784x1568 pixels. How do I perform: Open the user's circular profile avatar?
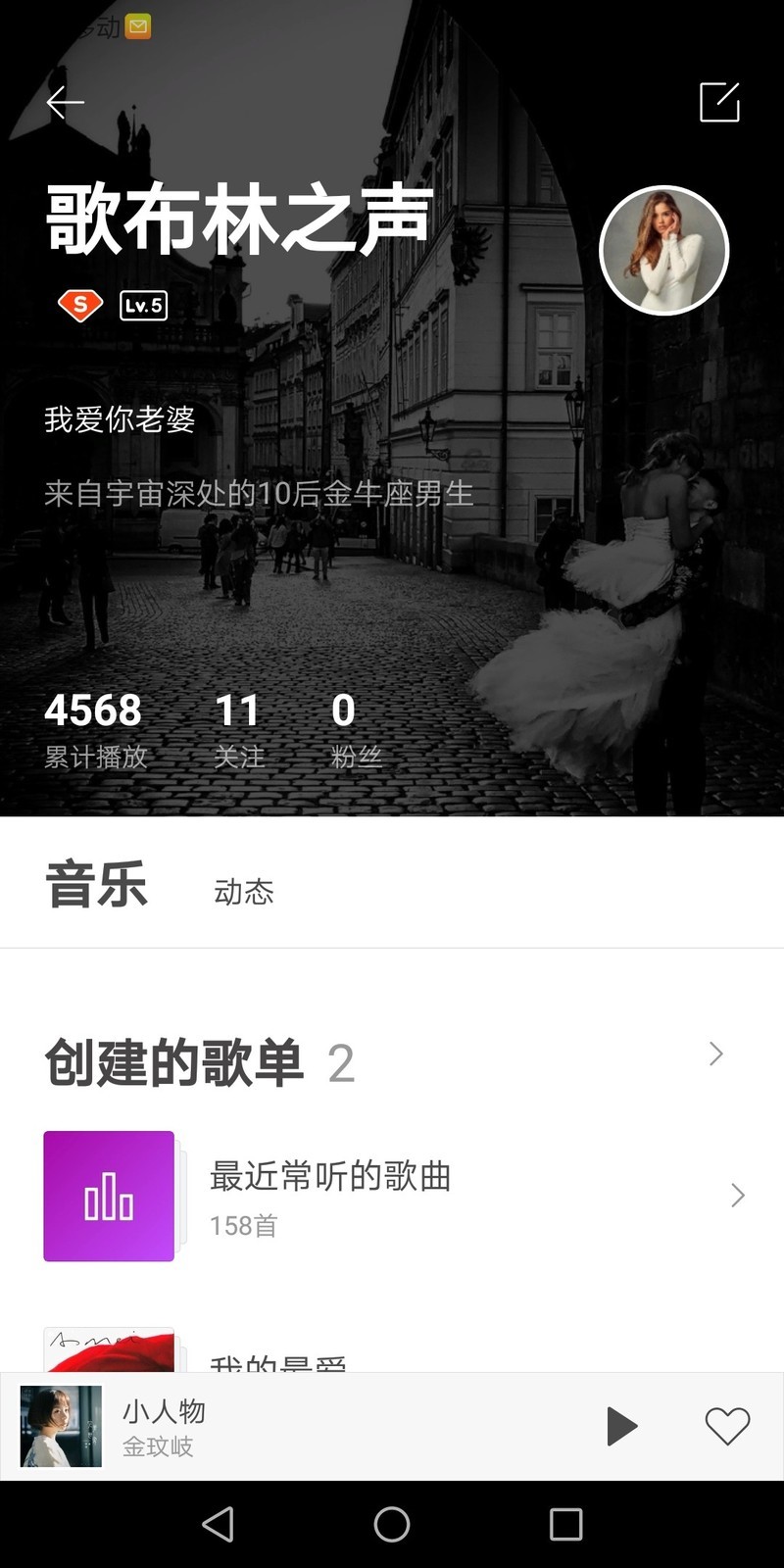tap(662, 251)
